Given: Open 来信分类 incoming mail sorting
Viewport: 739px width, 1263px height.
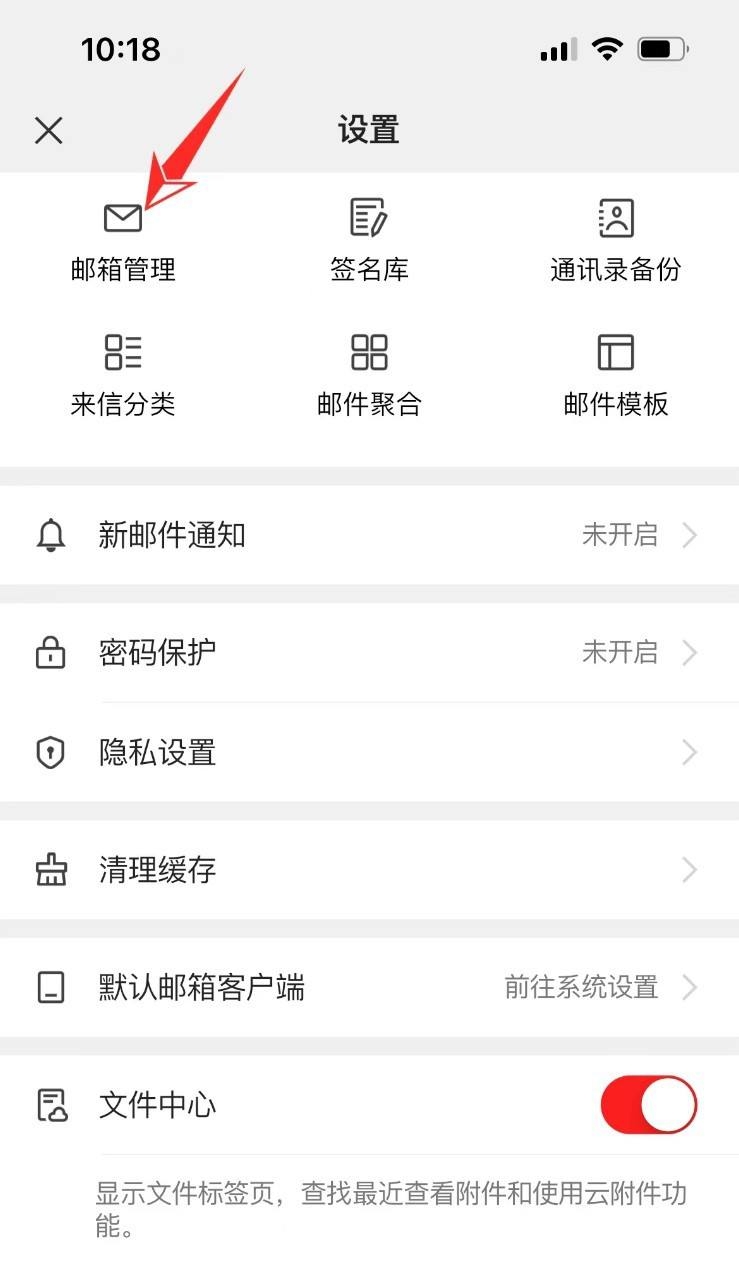Looking at the screenshot, I should point(123,375).
